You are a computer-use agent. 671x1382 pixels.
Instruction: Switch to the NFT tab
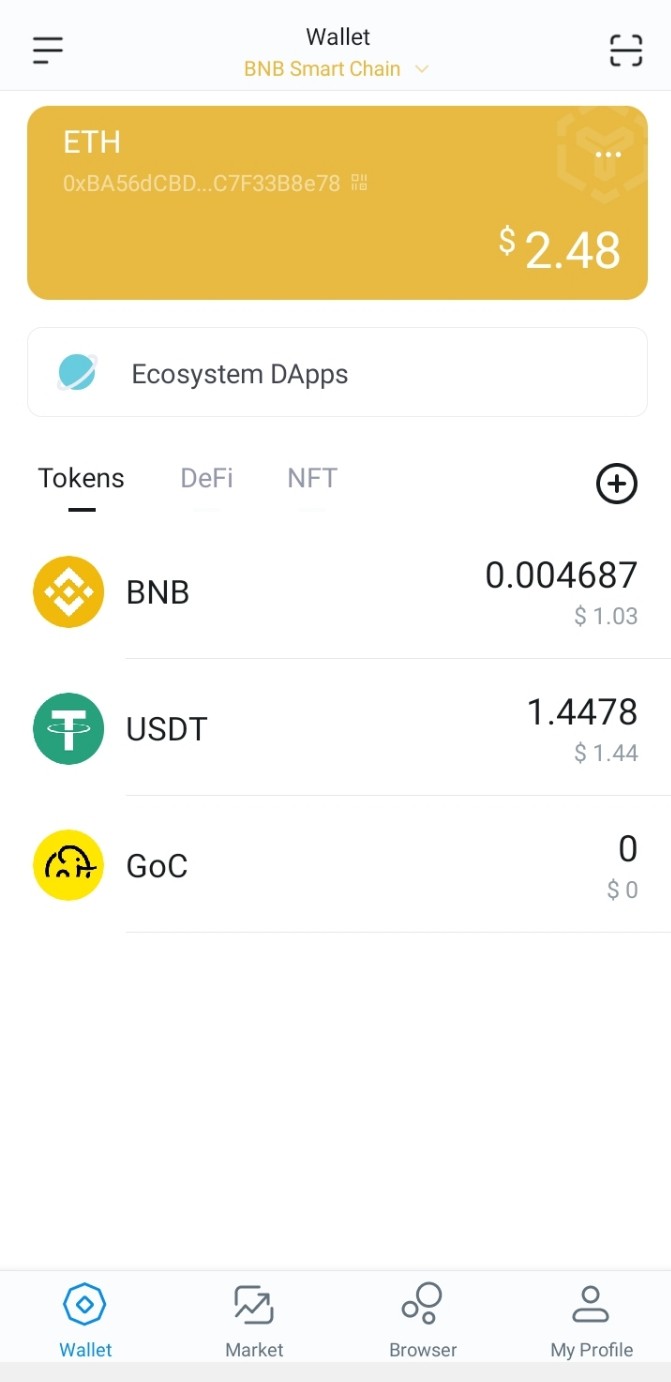pos(312,479)
